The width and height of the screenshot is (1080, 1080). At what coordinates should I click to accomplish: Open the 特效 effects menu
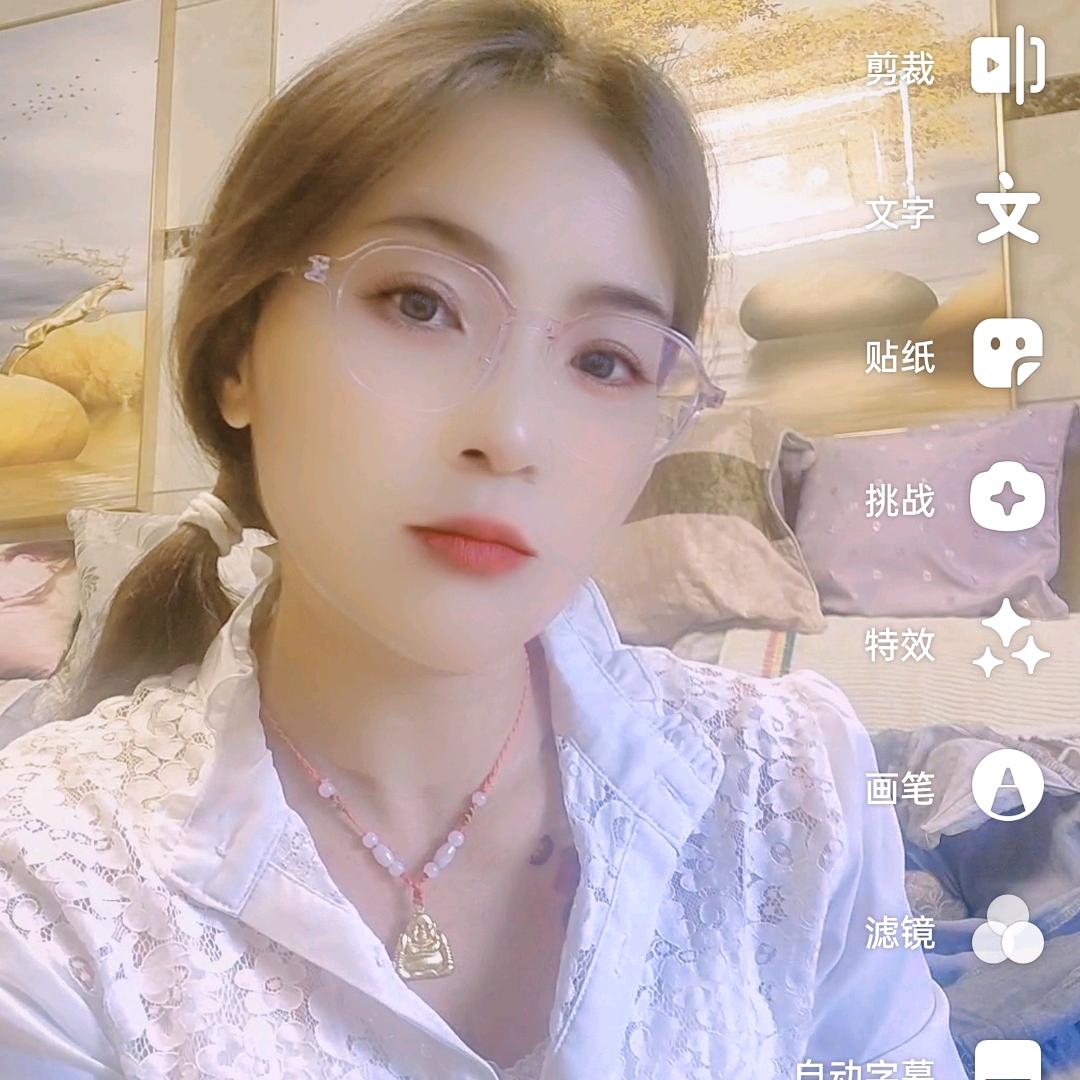click(1010, 642)
